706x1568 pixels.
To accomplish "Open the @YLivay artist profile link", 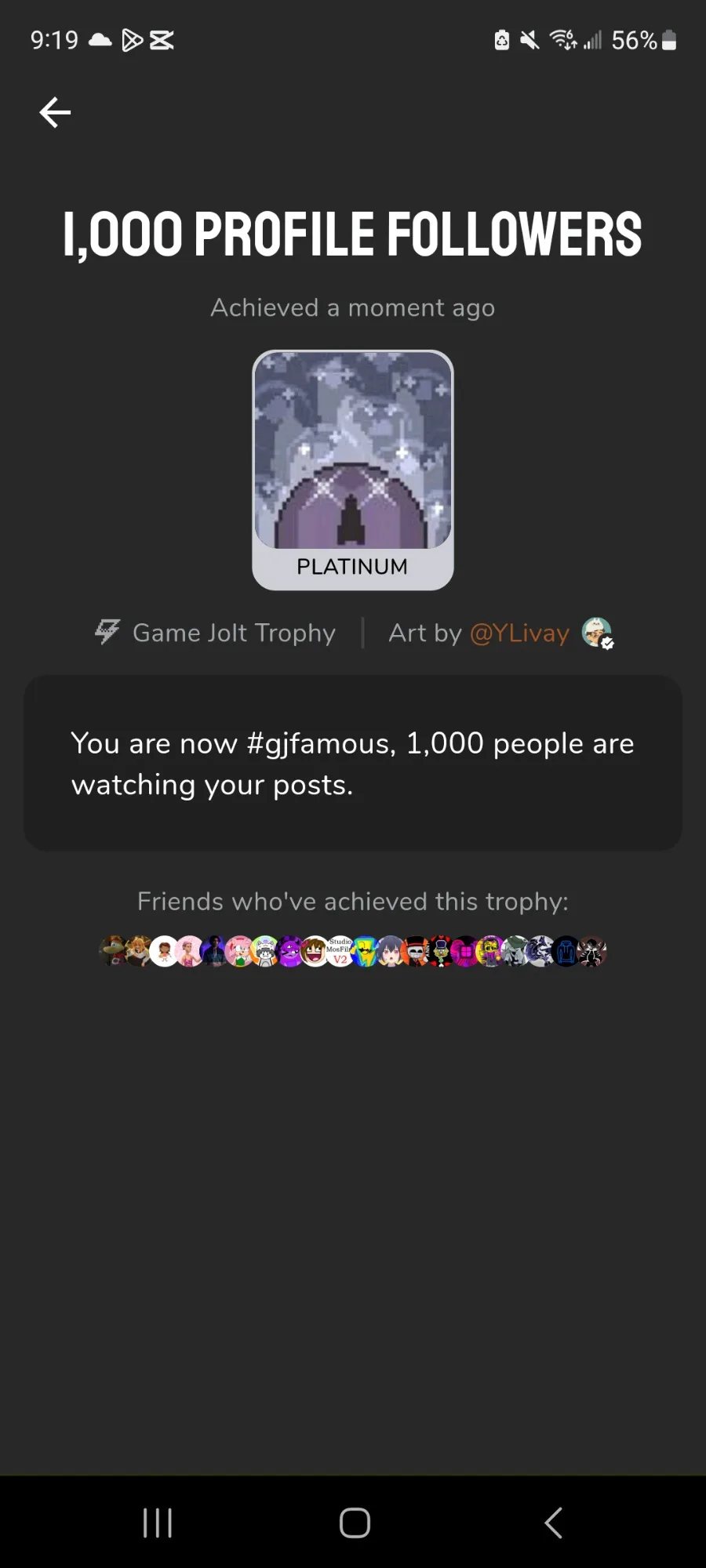I will click(519, 633).
